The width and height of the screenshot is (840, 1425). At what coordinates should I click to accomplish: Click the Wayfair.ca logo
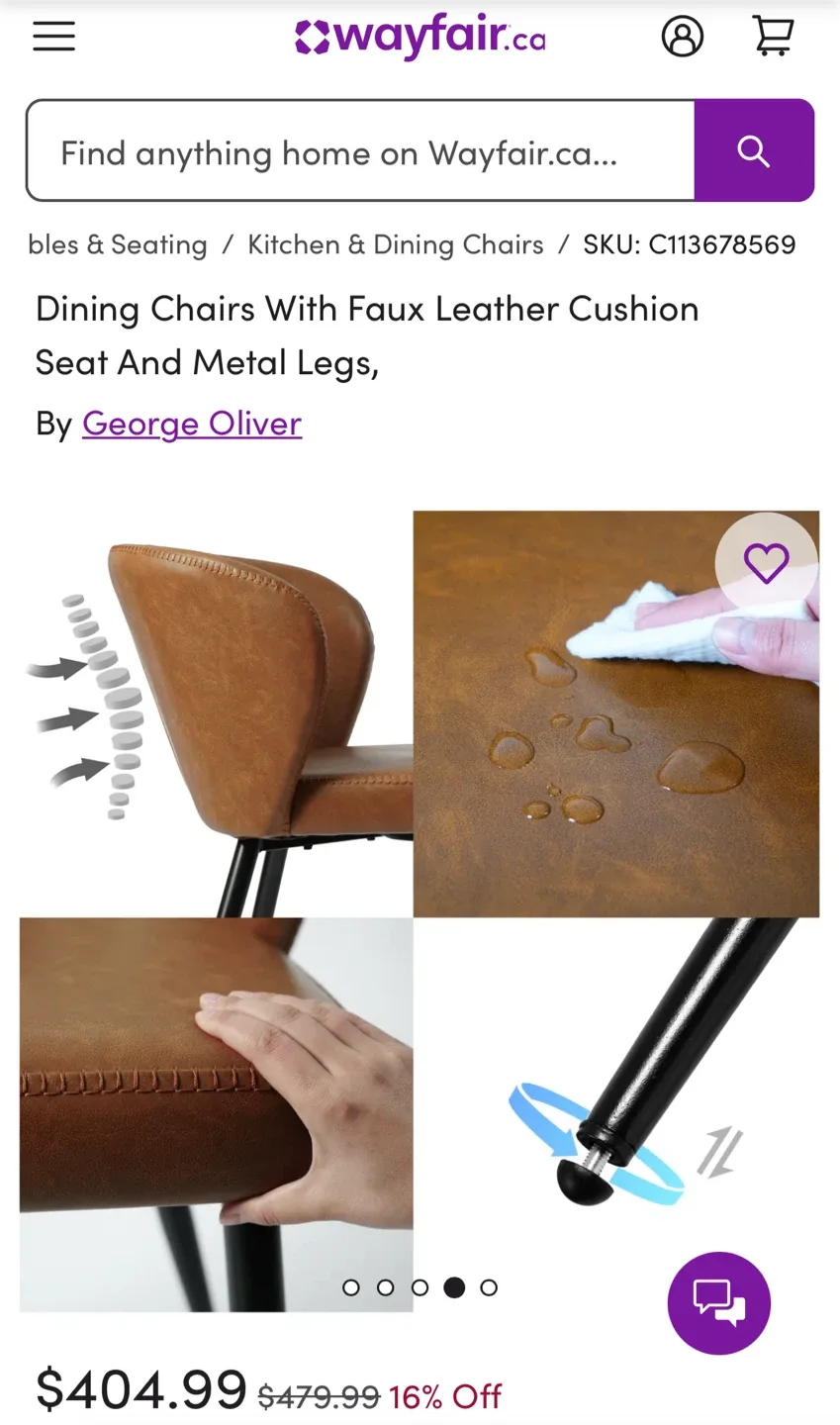point(420,36)
